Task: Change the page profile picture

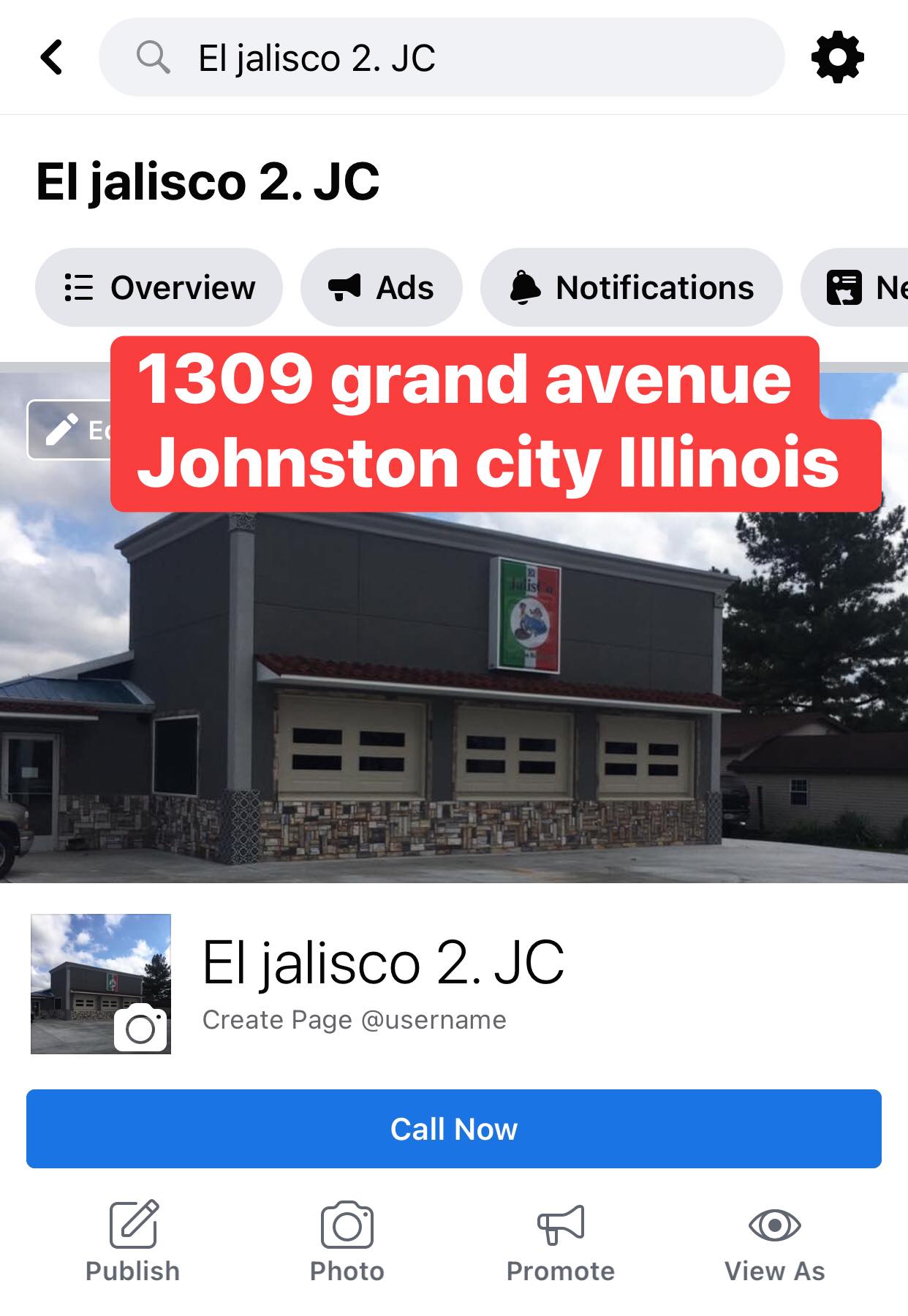Action: click(x=140, y=1028)
